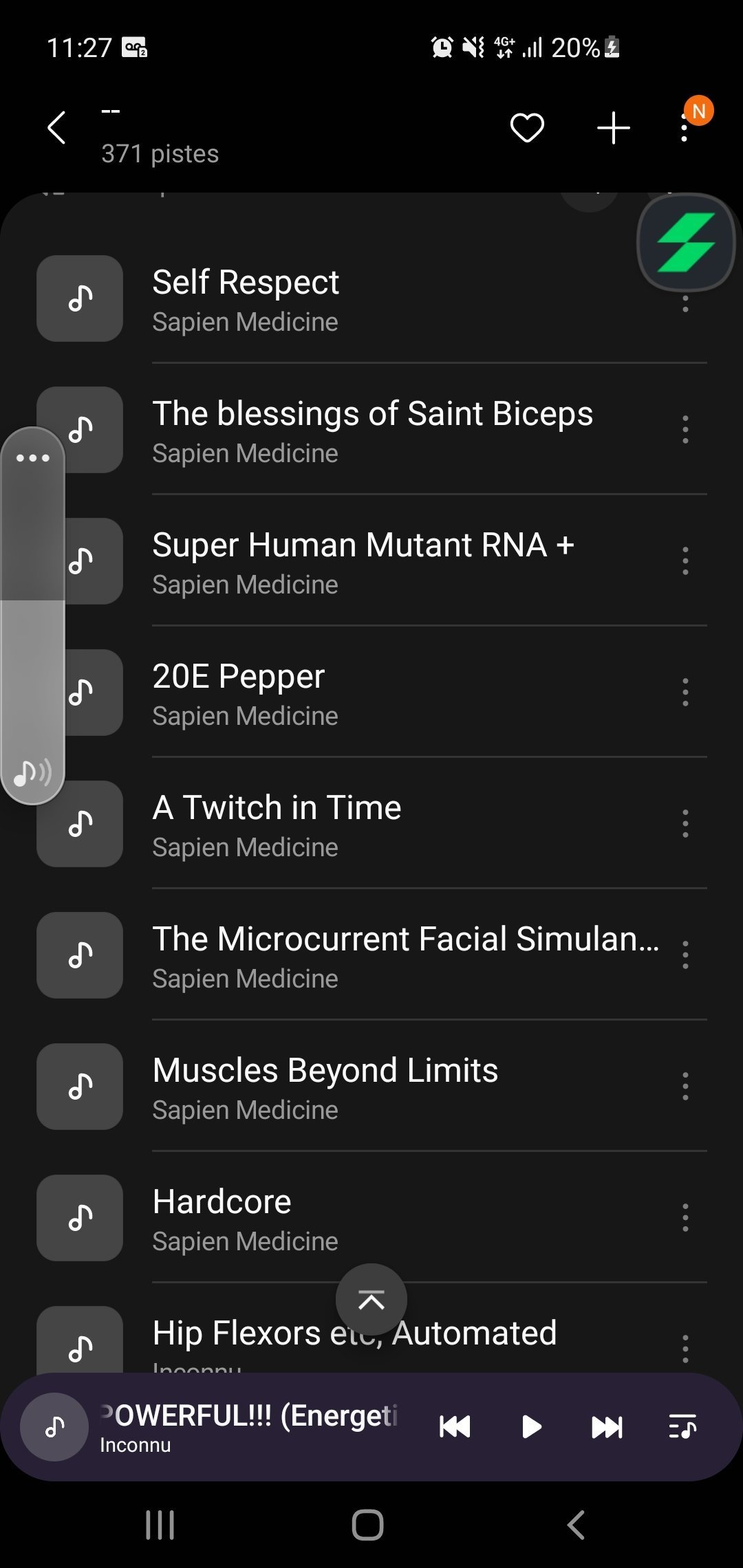Jump to top of the track list

tap(371, 1300)
